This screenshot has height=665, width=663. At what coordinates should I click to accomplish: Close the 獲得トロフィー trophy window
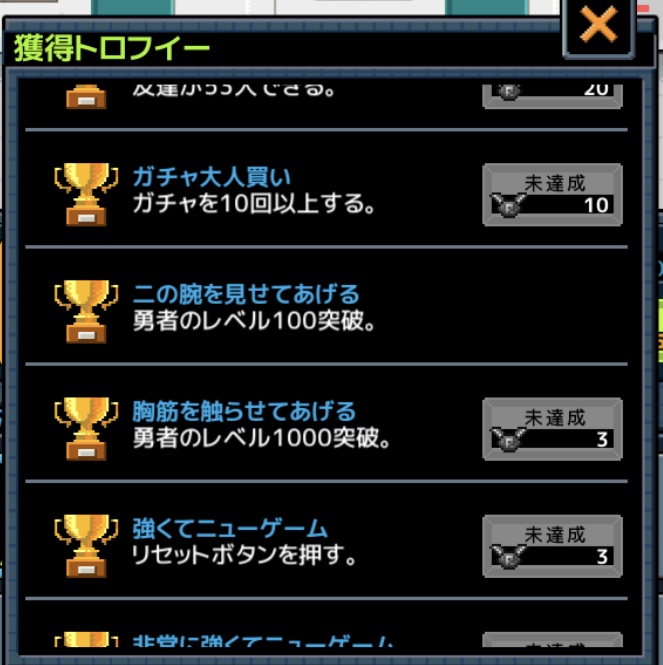click(x=598, y=26)
